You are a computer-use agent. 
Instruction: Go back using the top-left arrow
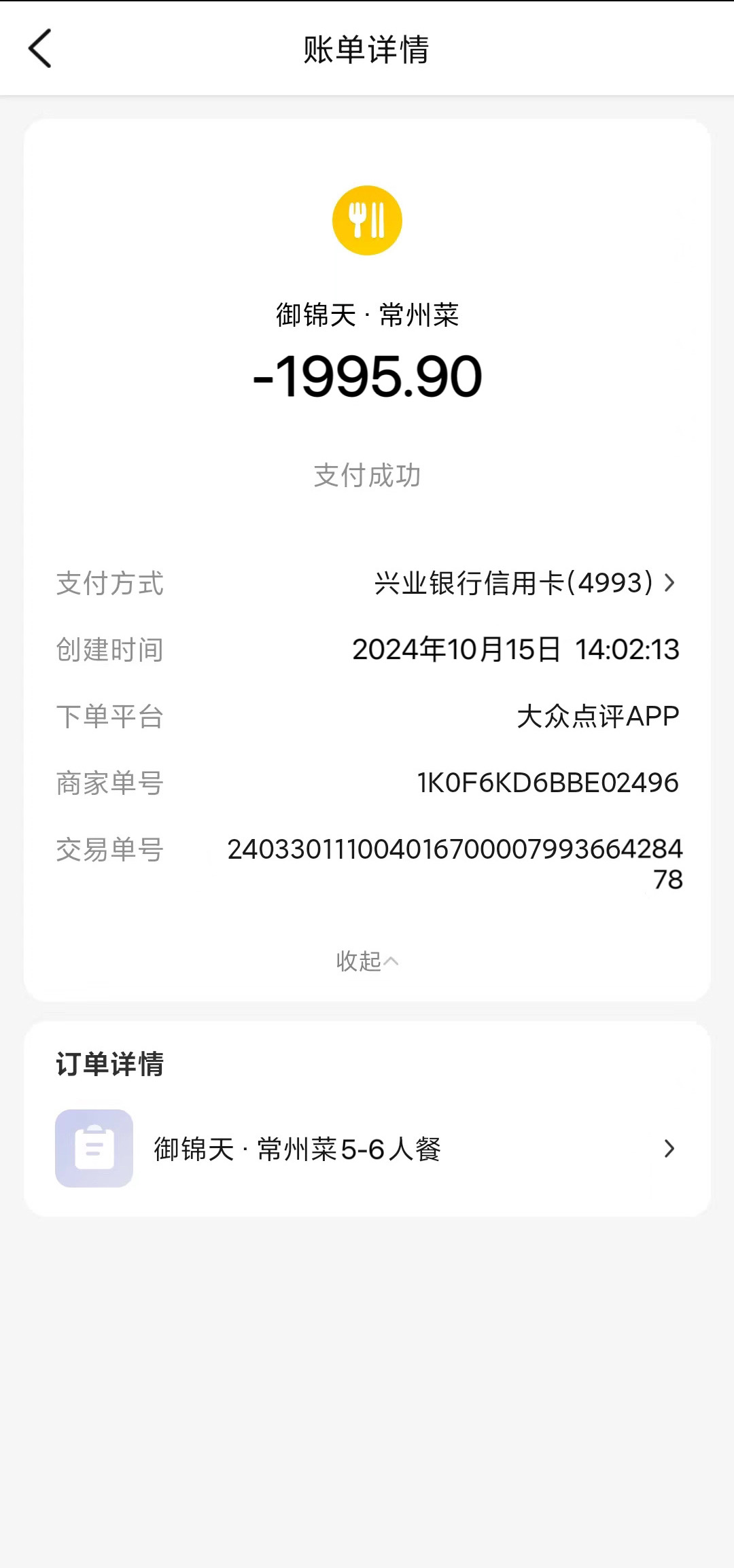pyautogui.click(x=40, y=49)
